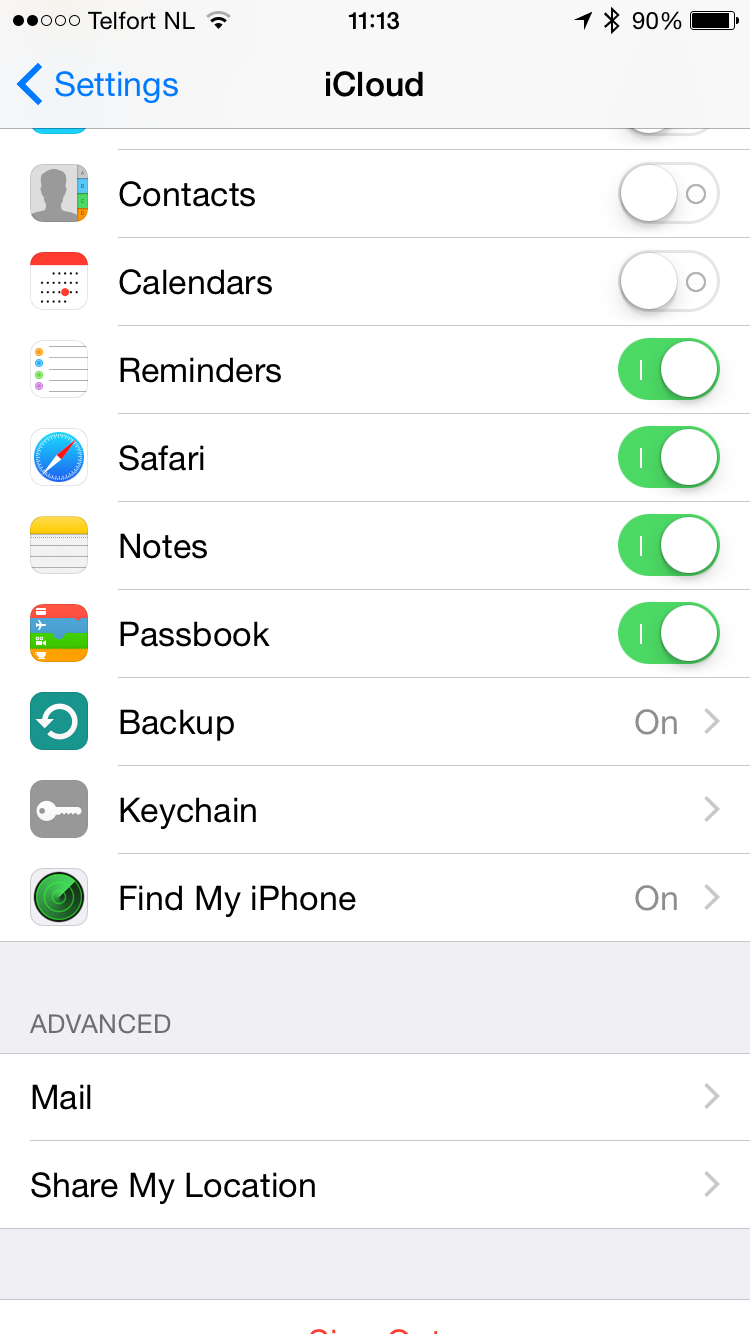Tap the iCloud title header
The height and width of the screenshot is (1334, 750).
(x=373, y=85)
